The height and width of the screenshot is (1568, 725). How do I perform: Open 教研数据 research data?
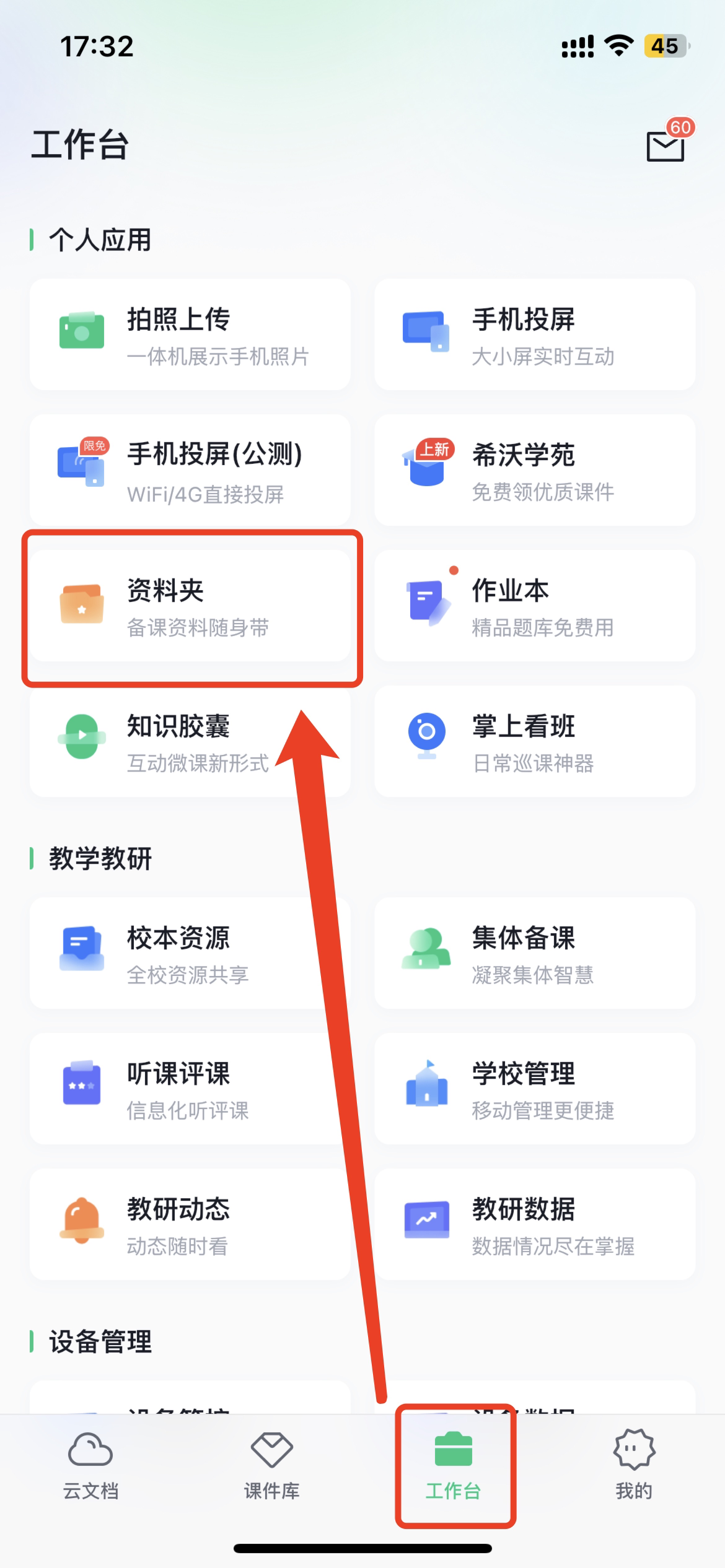tap(534, 1225)
